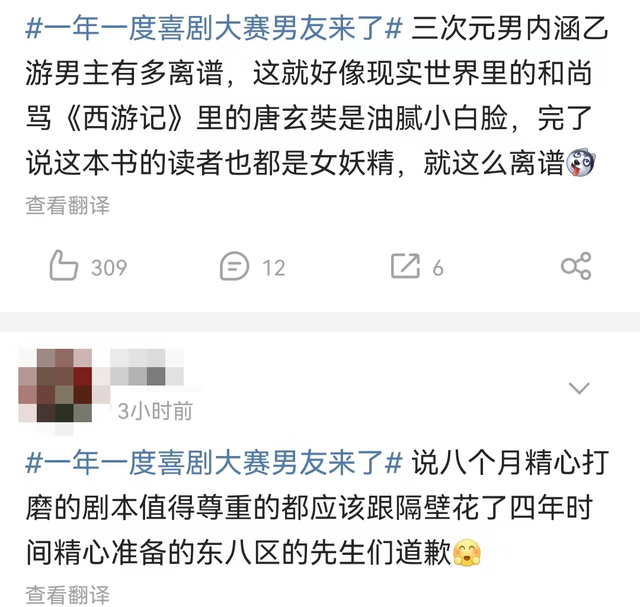View translation of the first post
The image size is (640, 607).
67,205
